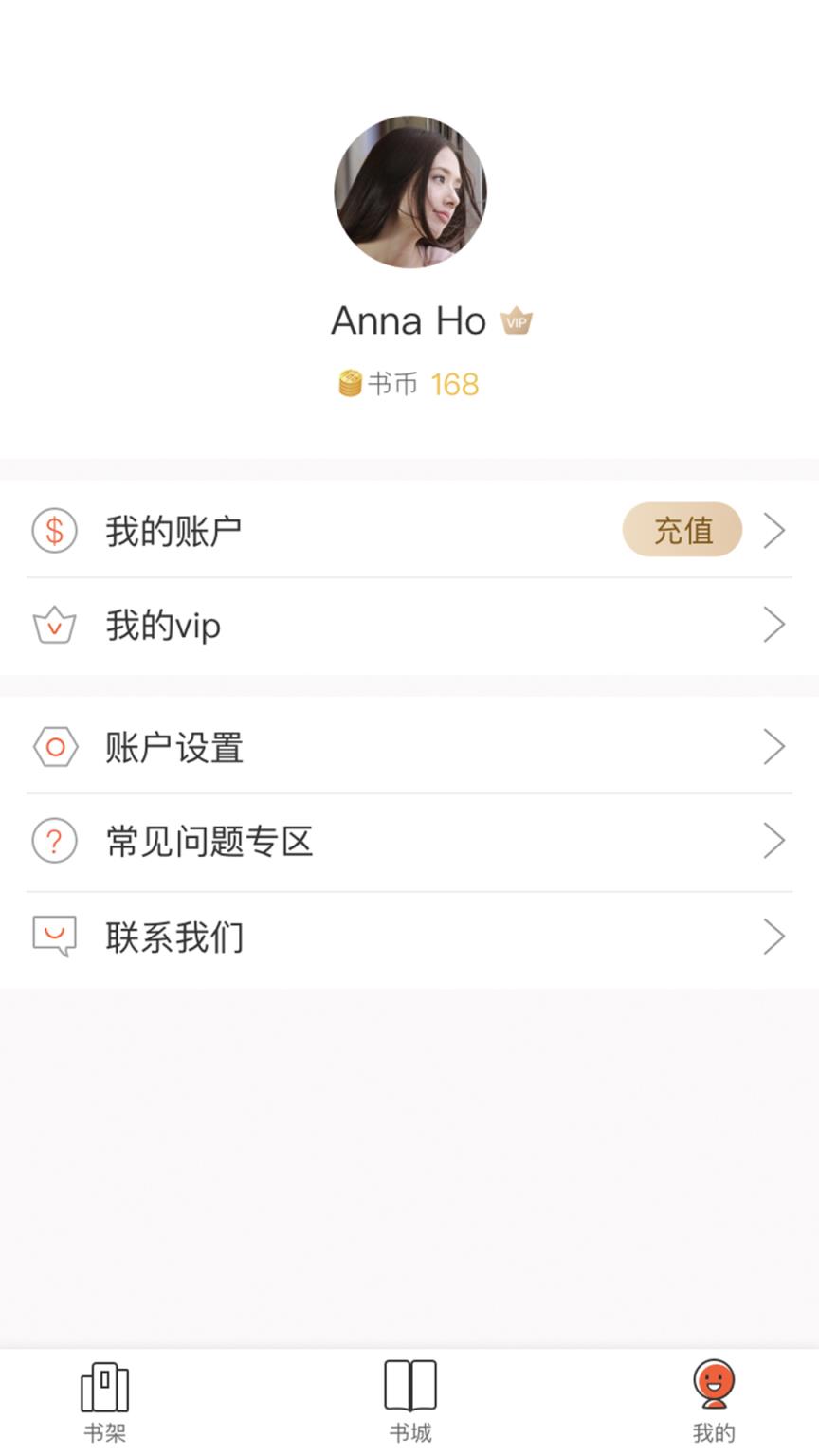Image resolution: width=819 pixels, height=1456 pixels.
Task: Open the 我的账户 dollar icon
Action: click(54, 531)
